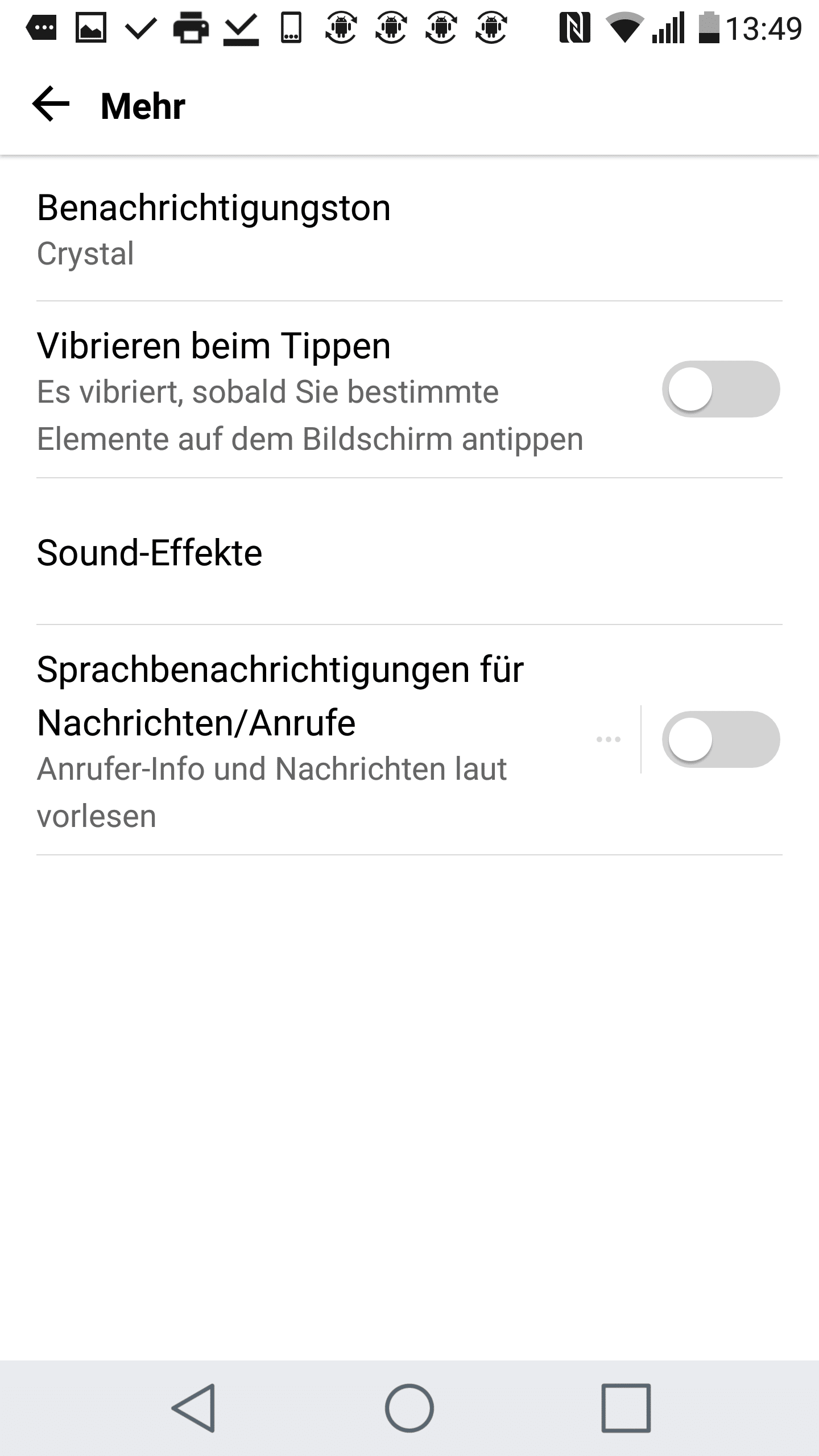Enable Vibrieren beim Tippen switch
This screenshot has width=819, height=1456.
720,390
